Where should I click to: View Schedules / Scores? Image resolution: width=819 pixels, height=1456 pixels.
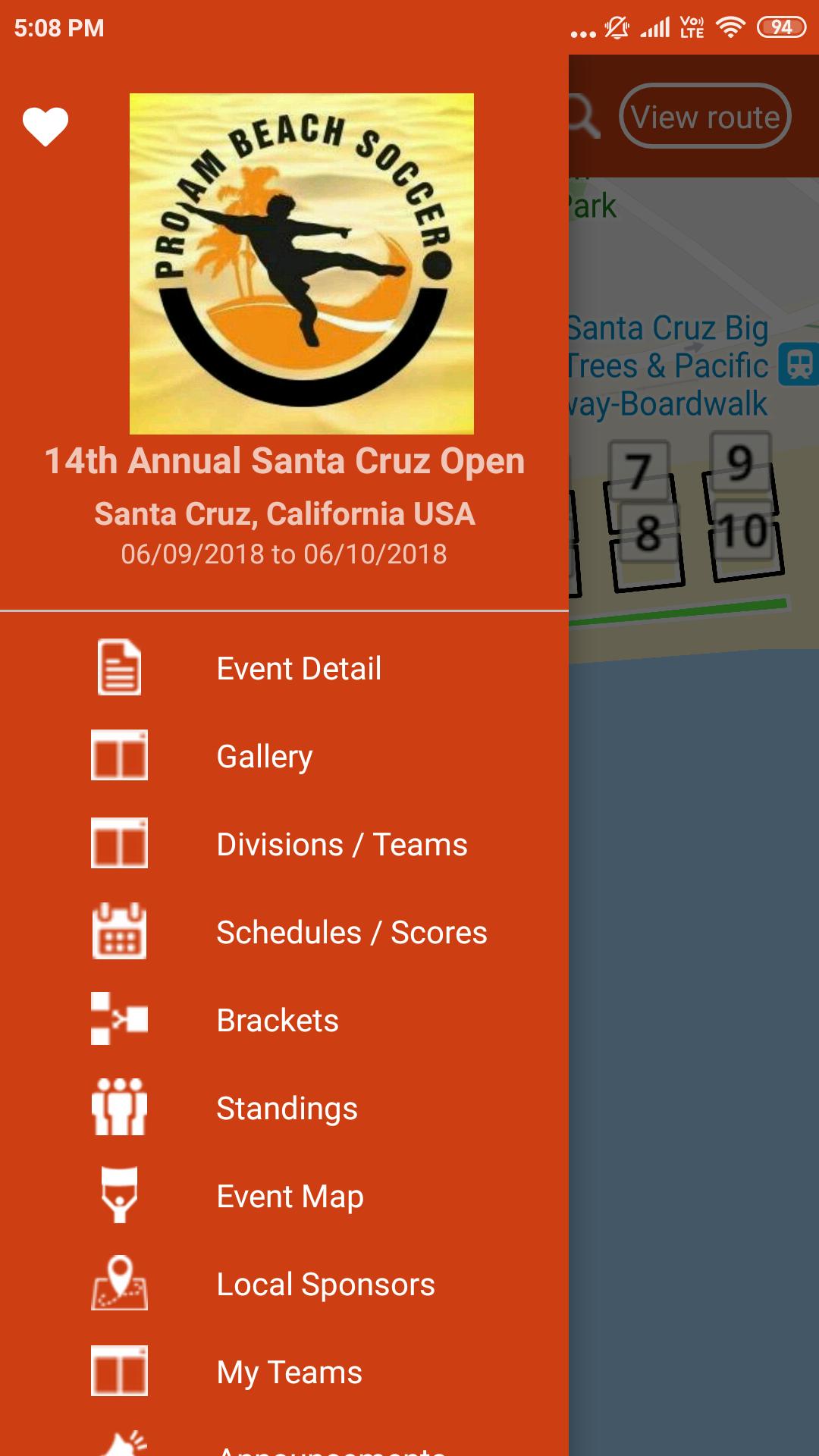(x=352, y=933)
